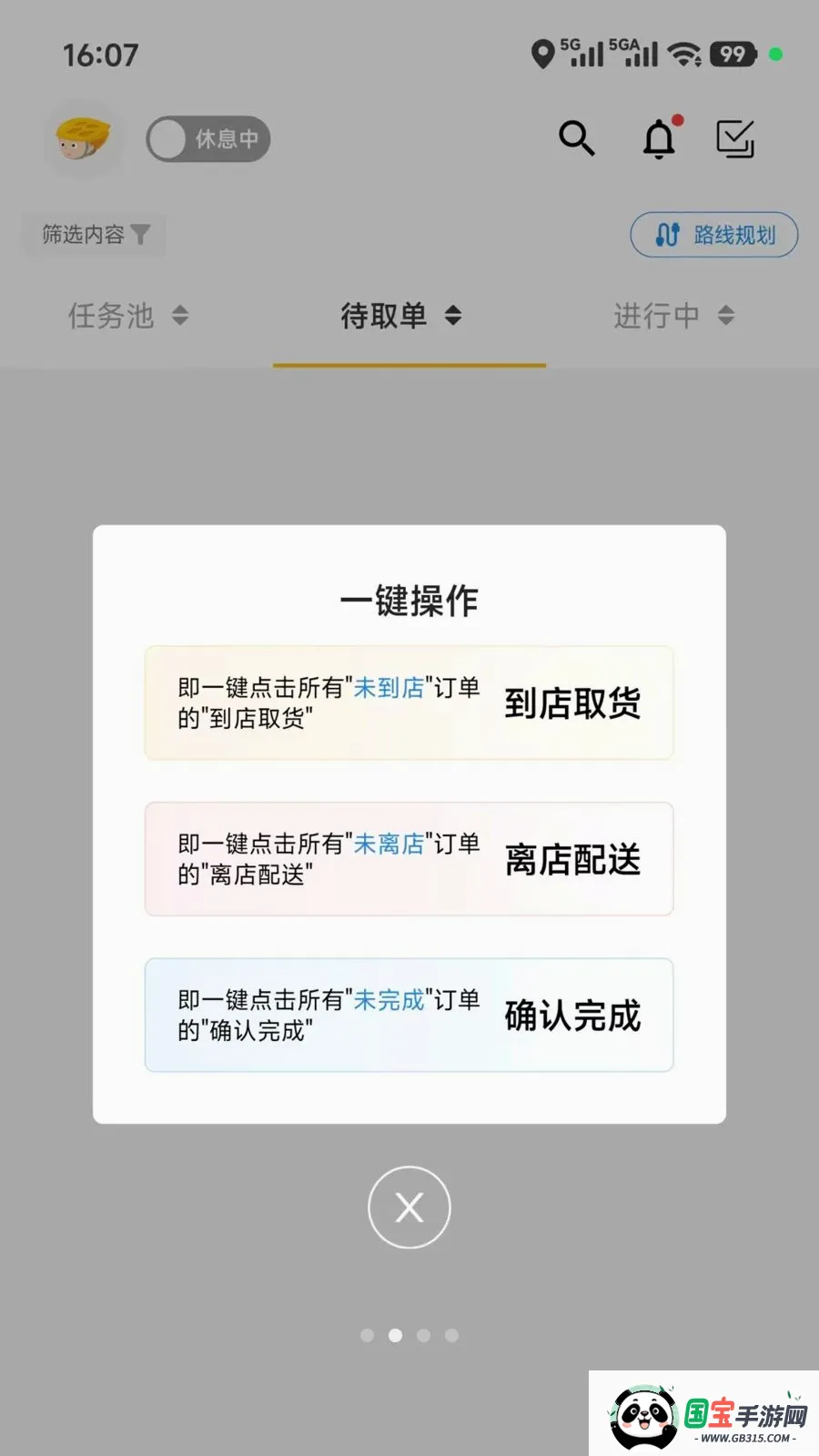Screen dimensions: 819x1456
Task: Toggle the 休息中 status switch
Action: pyautogui.click(x=208, y=139)
